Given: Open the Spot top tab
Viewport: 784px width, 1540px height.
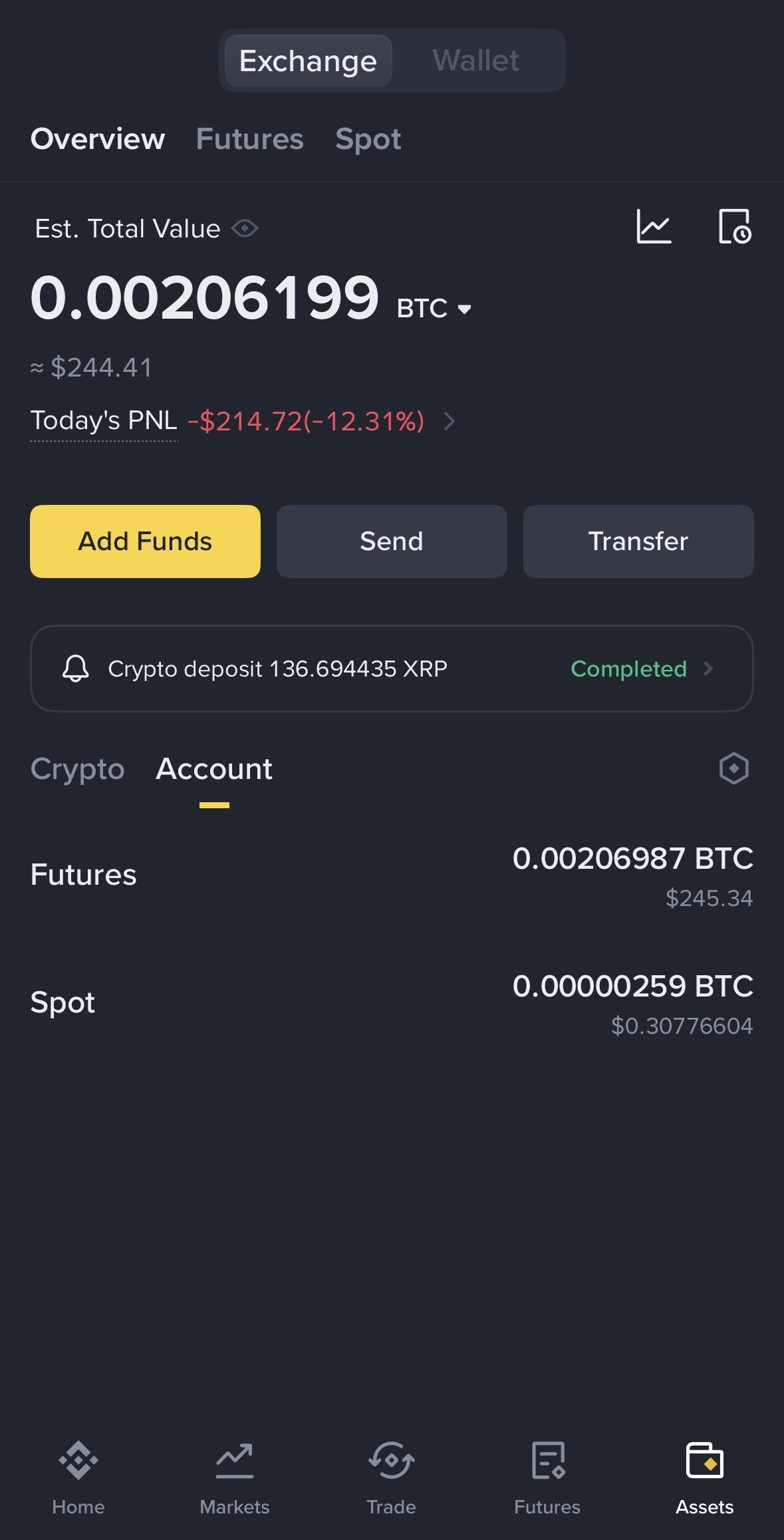Looking at the screenshot, I should pyautogui.click(x=368, y=139).
